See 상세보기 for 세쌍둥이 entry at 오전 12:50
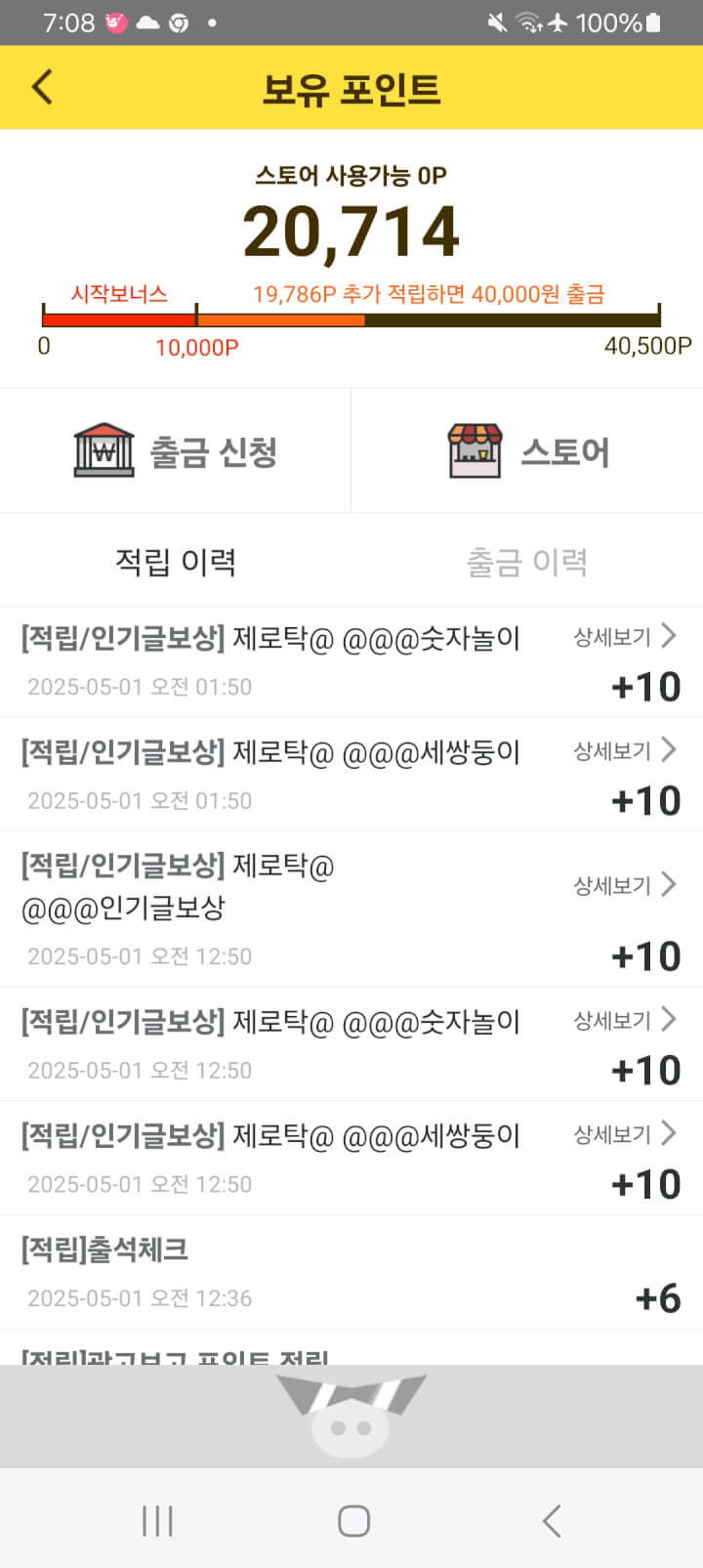The width and height of the screenshot is (703, 1568). (625, 1134)
